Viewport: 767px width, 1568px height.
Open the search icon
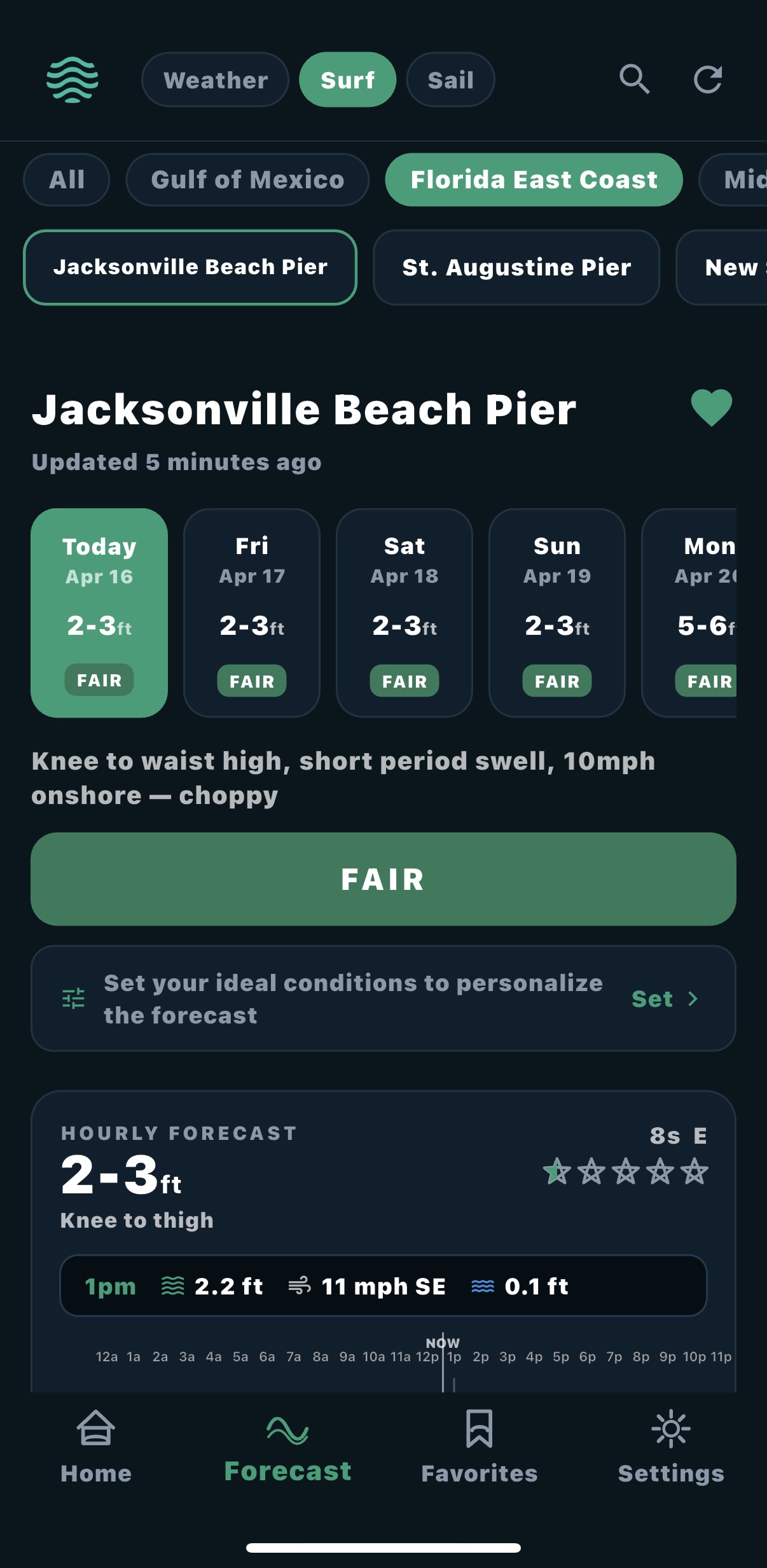click(x=634, y=80)
